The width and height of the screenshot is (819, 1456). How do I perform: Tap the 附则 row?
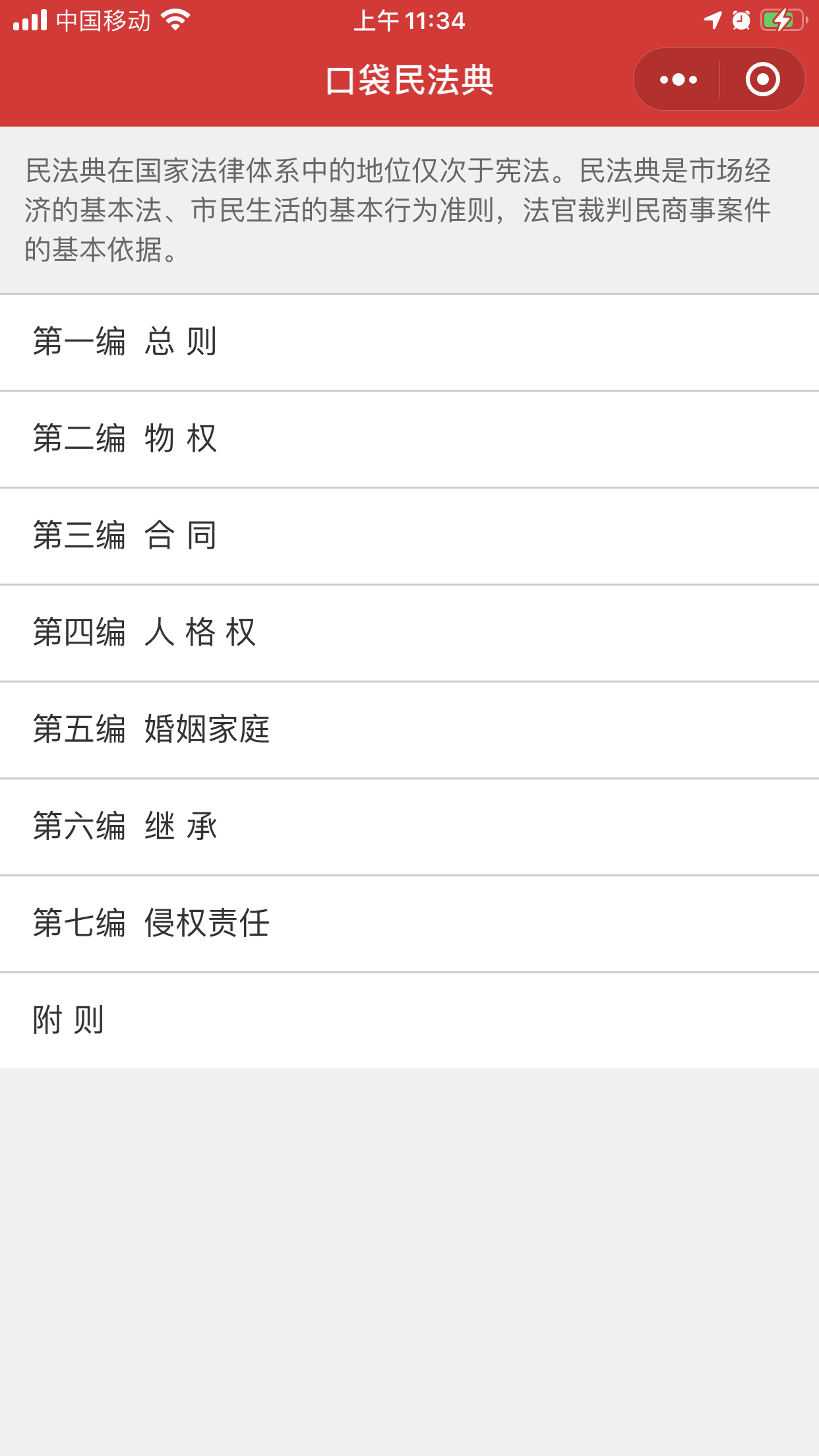click(409, 1021)
